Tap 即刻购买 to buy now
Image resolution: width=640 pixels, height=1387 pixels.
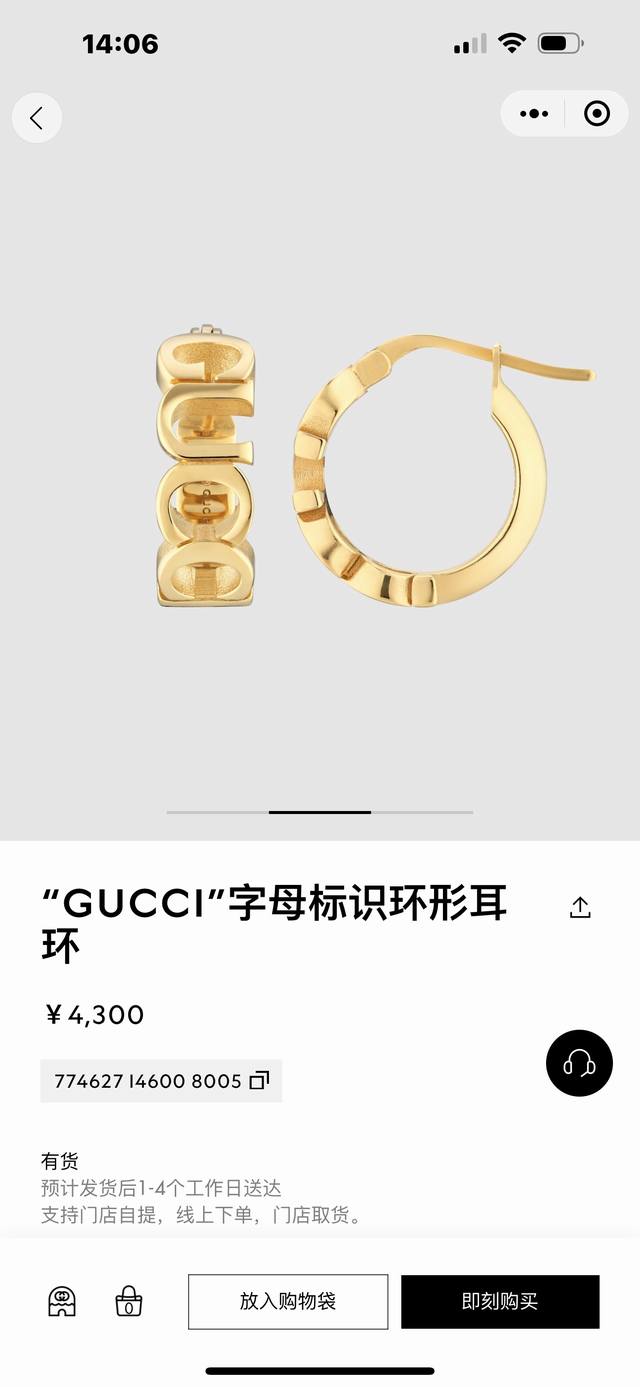pyautogui.click(x=500, y=1301)
